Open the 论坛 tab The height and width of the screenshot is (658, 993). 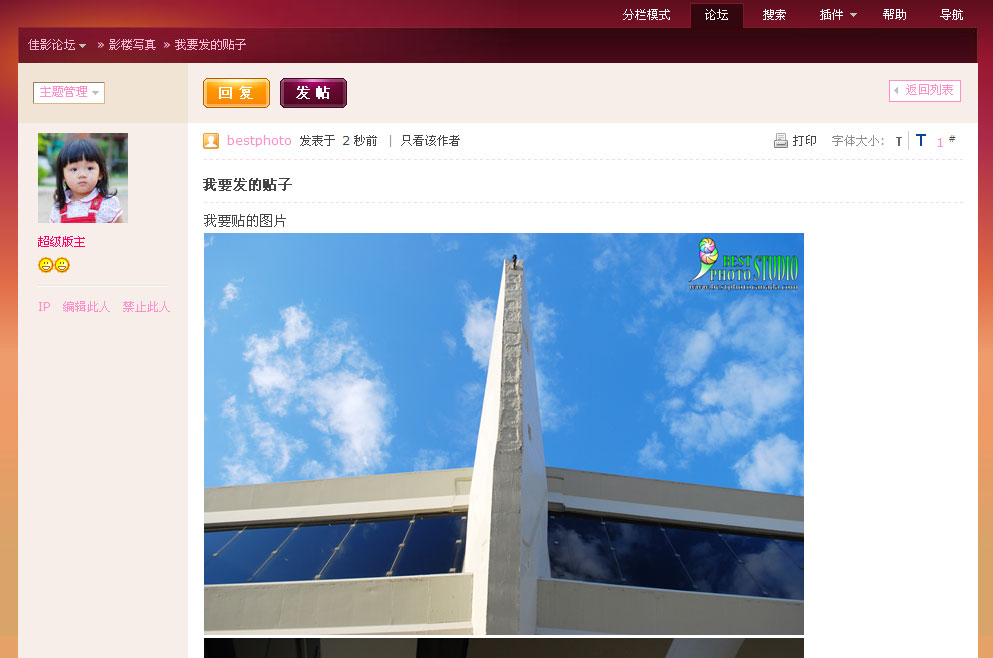[716, 15]
